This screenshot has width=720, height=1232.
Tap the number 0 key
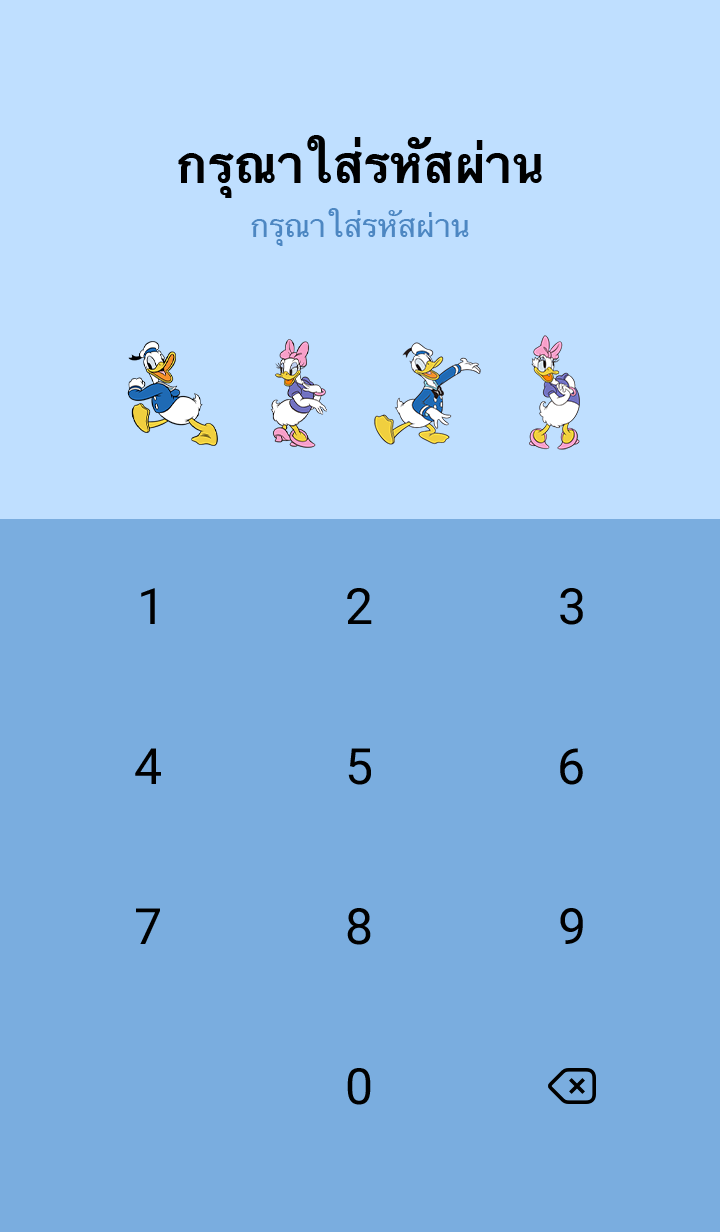pos(359,1087)
